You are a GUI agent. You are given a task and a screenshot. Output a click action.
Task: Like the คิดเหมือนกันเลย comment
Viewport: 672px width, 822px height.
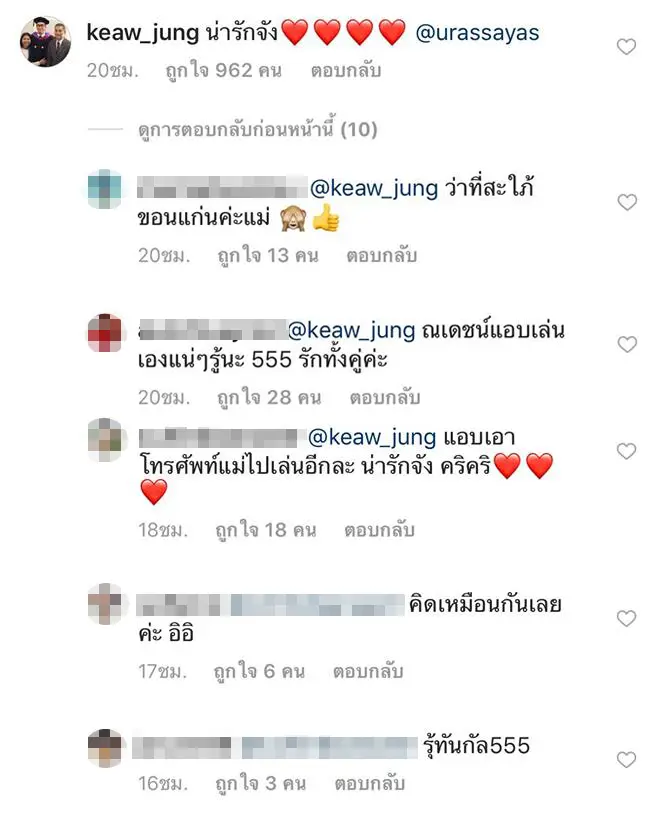pyautogui.click(x=626, y=619)
